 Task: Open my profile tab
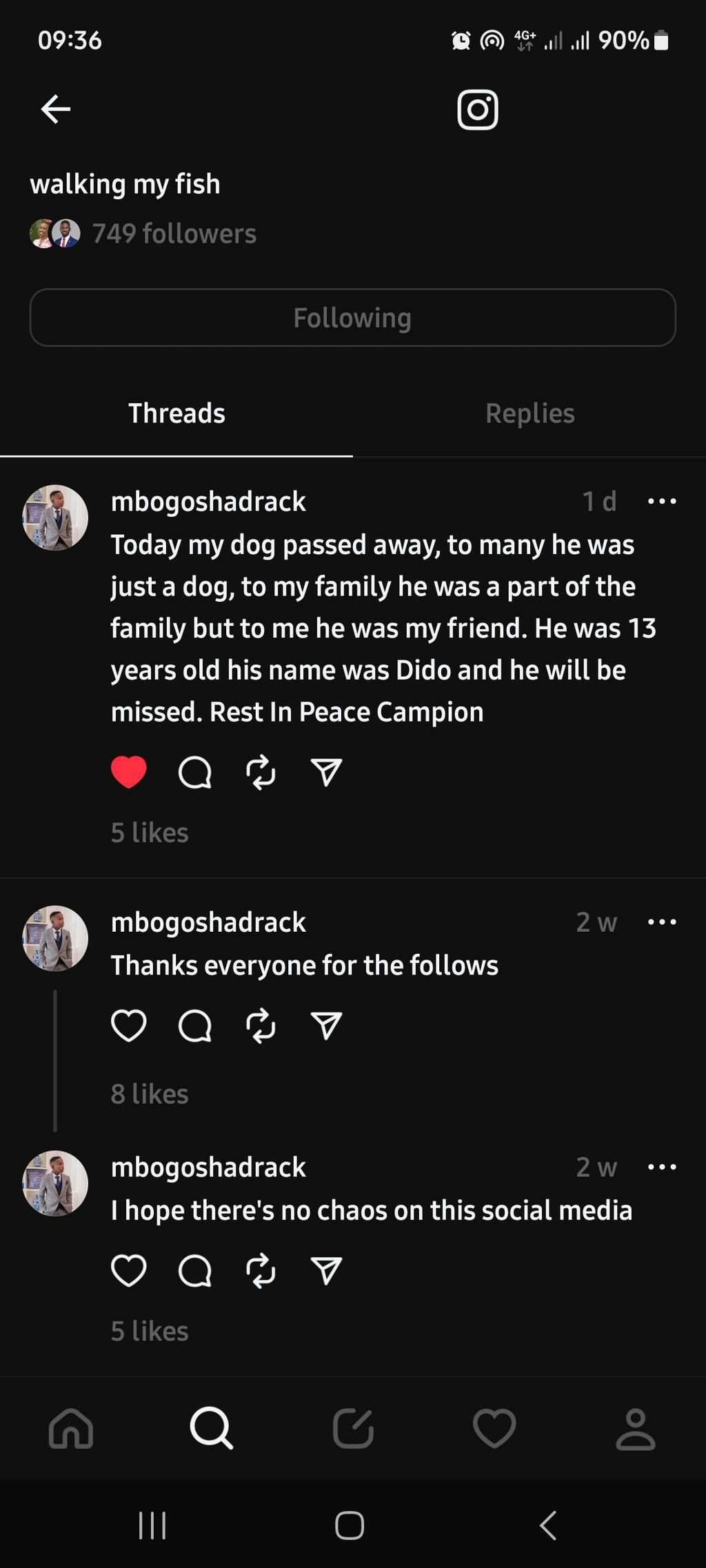click(635, 1428)
